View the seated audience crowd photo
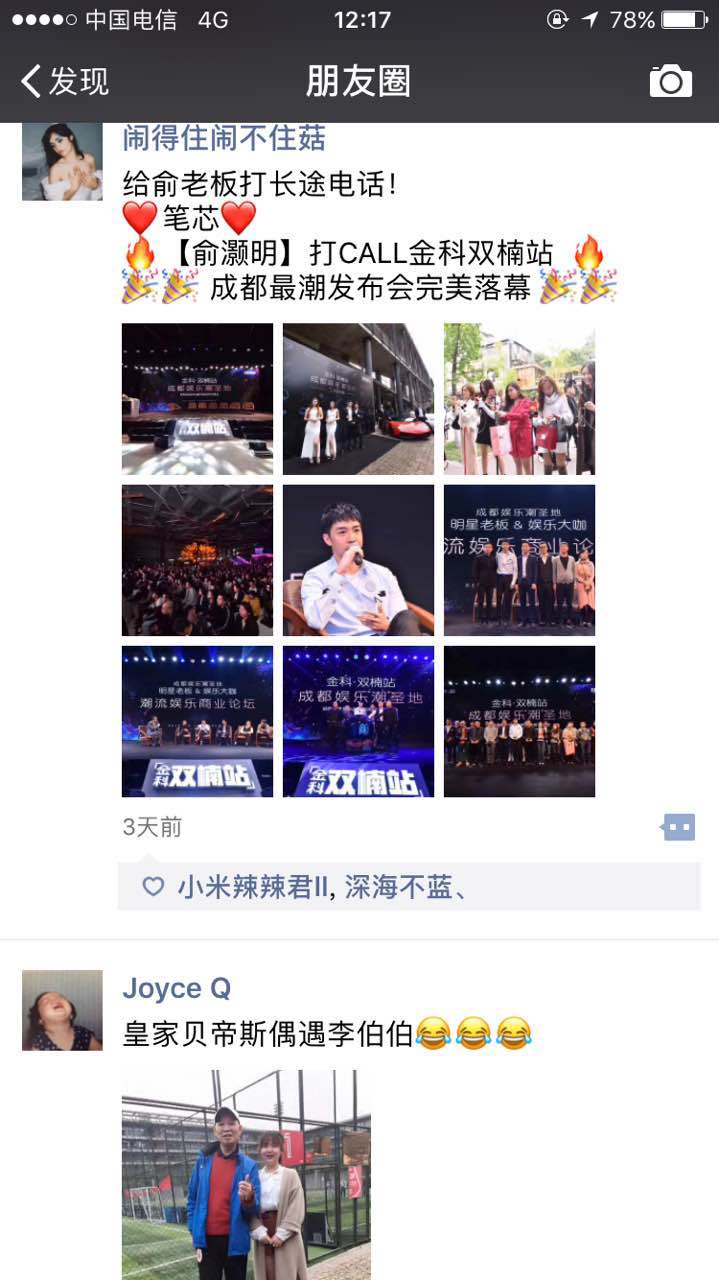Screen dimensions: 719x1280 (197, 560)
